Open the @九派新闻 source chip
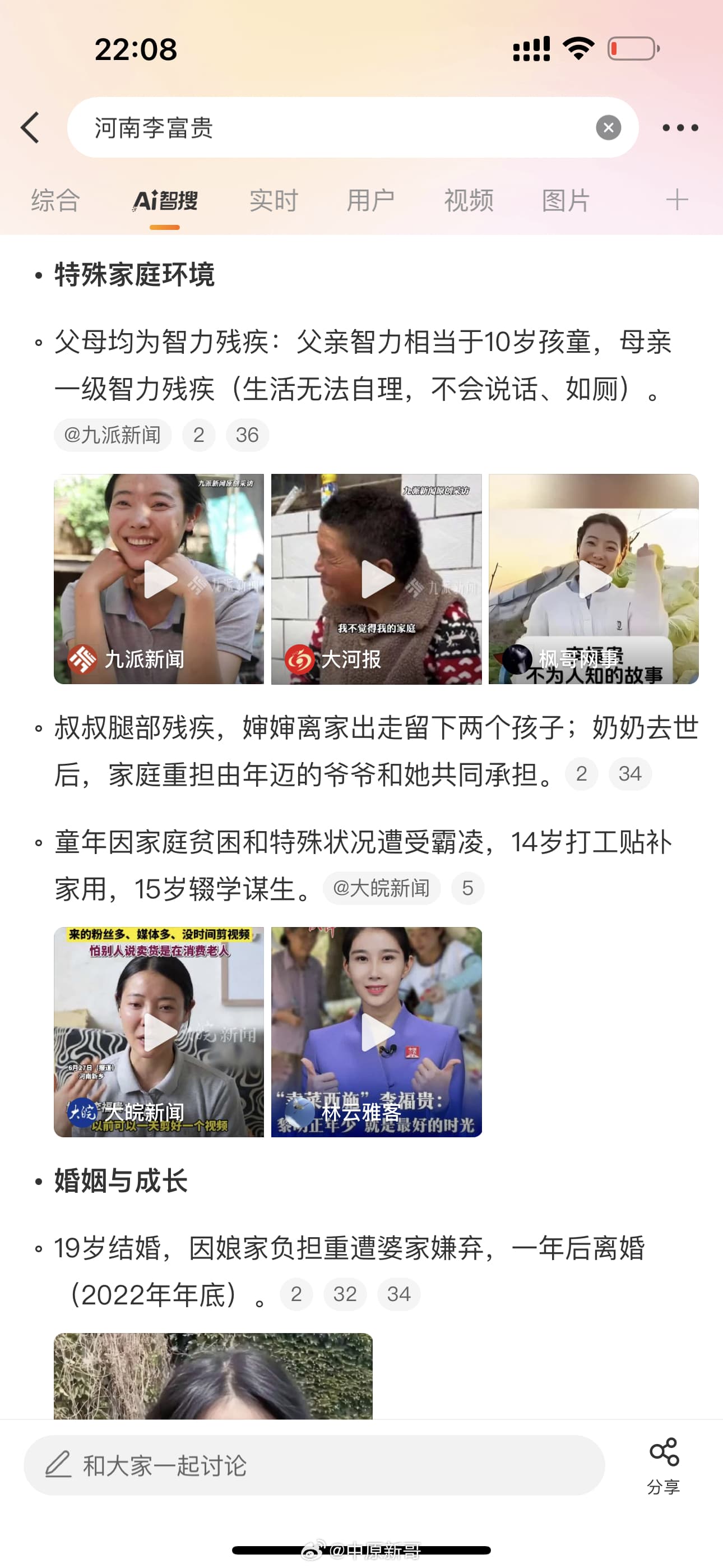Screen dimensions: 723x1568 point(113,435)
